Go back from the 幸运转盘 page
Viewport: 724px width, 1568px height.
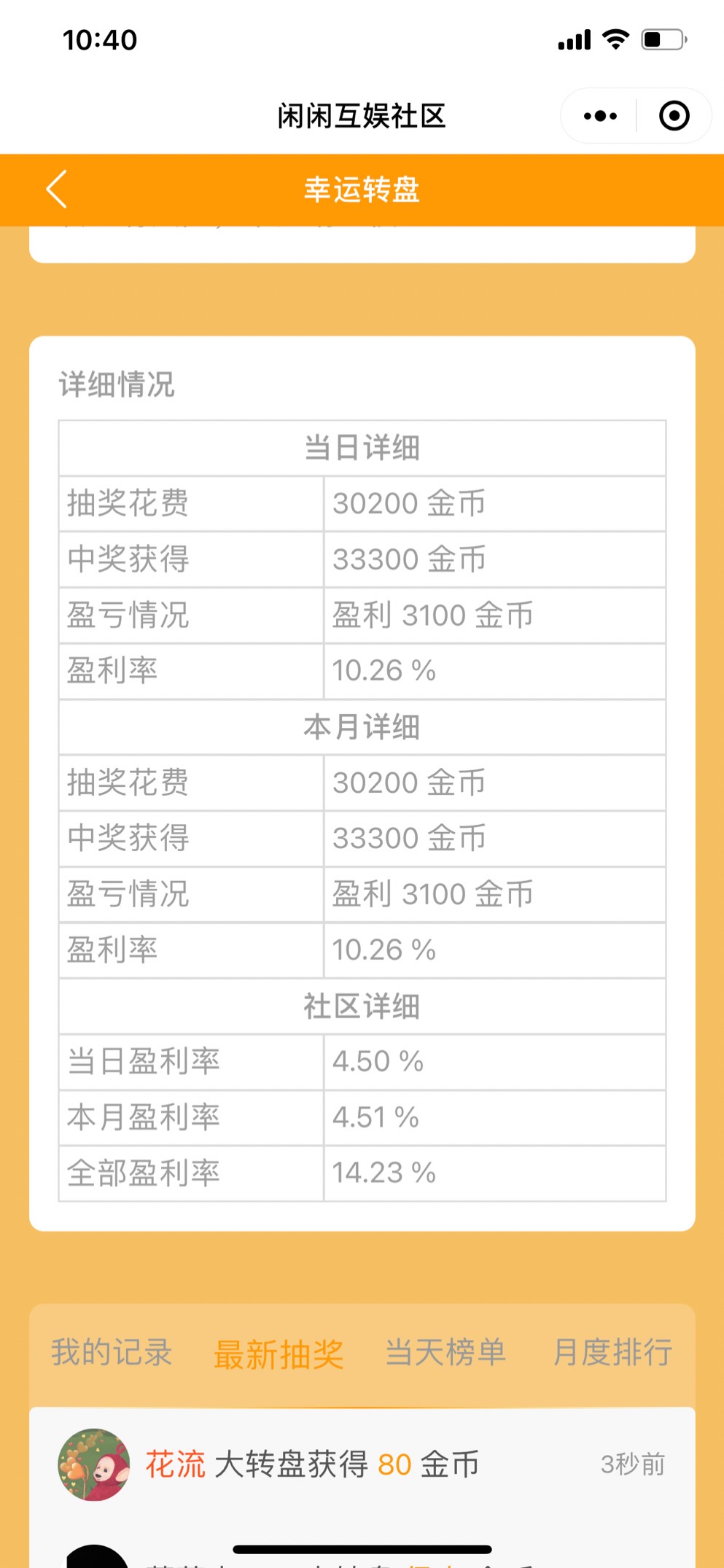click(x=57, y=190)
